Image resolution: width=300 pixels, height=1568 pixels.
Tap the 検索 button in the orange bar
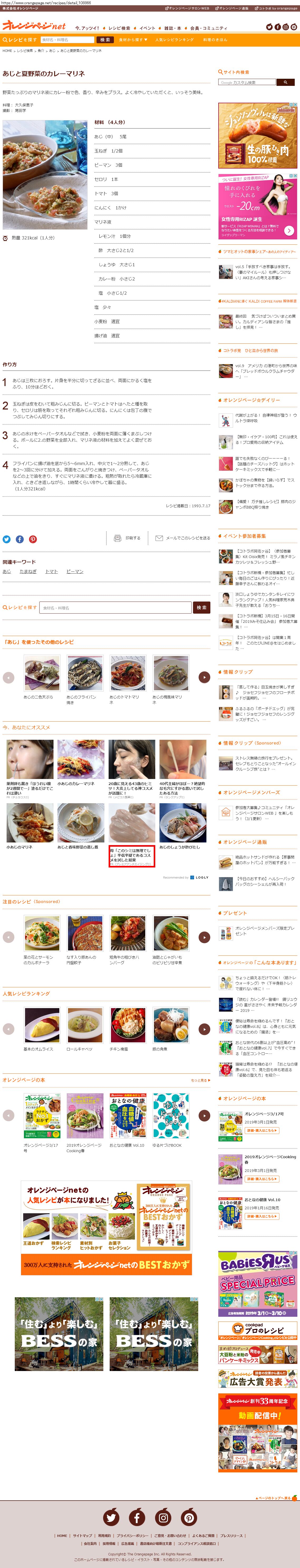[x=105, y=40]
